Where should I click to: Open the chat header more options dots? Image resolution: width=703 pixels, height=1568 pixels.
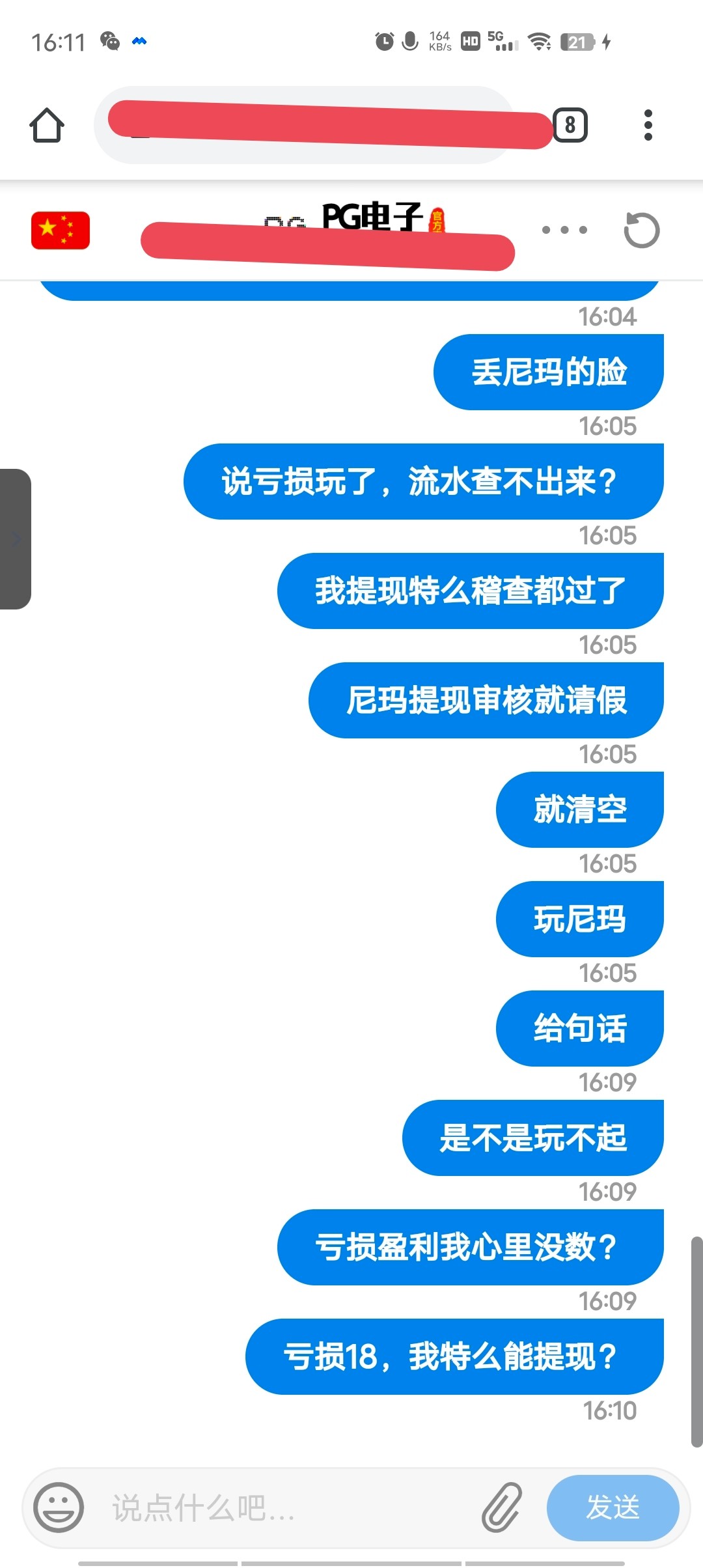[x=564, y=230]
